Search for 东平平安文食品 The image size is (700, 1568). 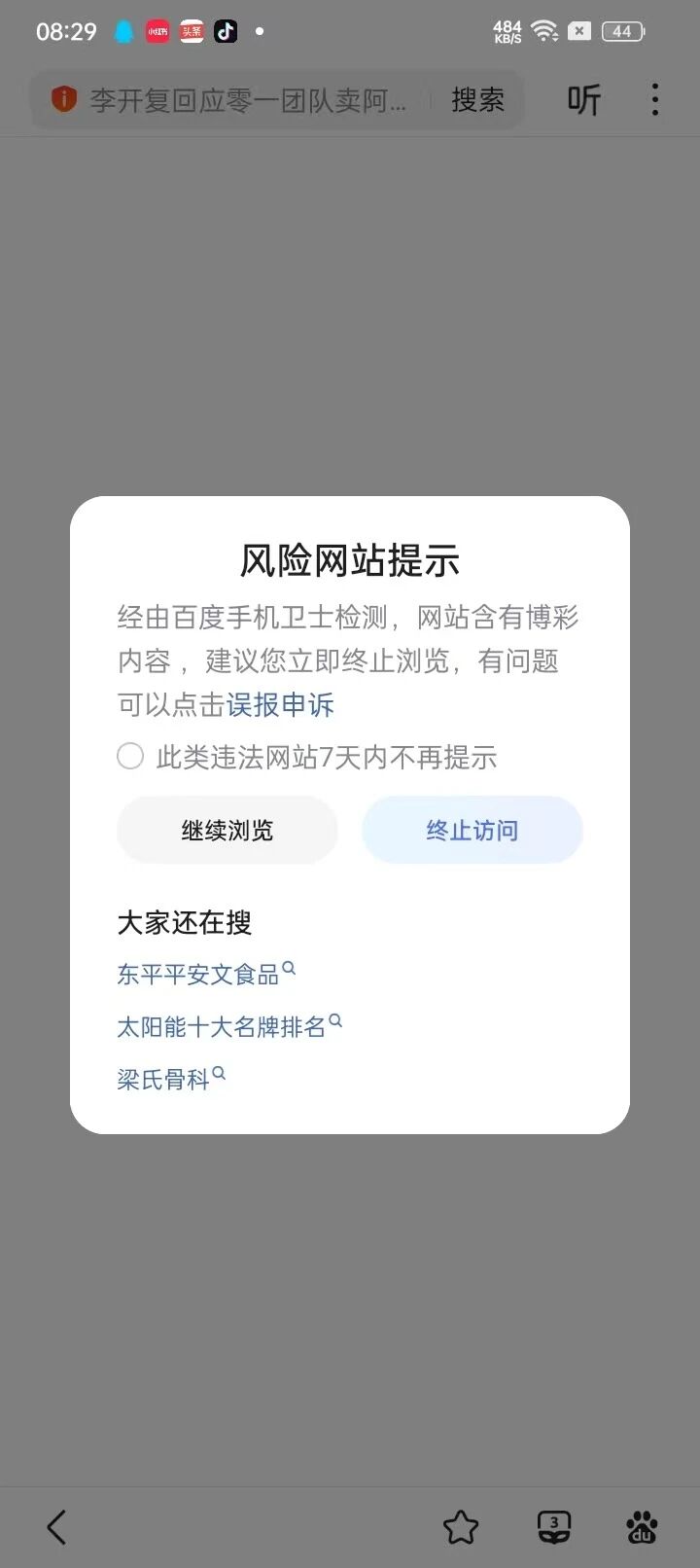tap(198, 974)
